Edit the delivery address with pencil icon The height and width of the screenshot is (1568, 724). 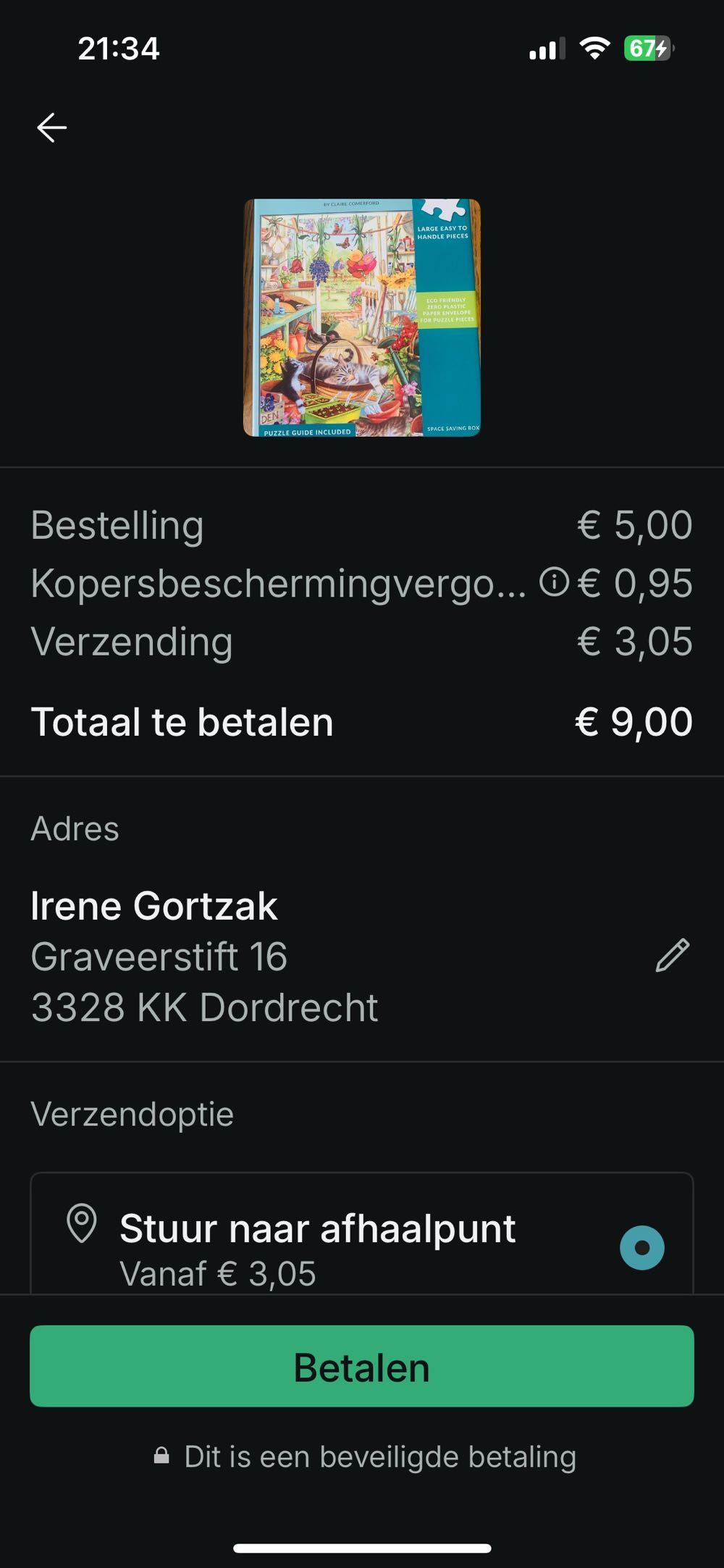coord(673,955)
